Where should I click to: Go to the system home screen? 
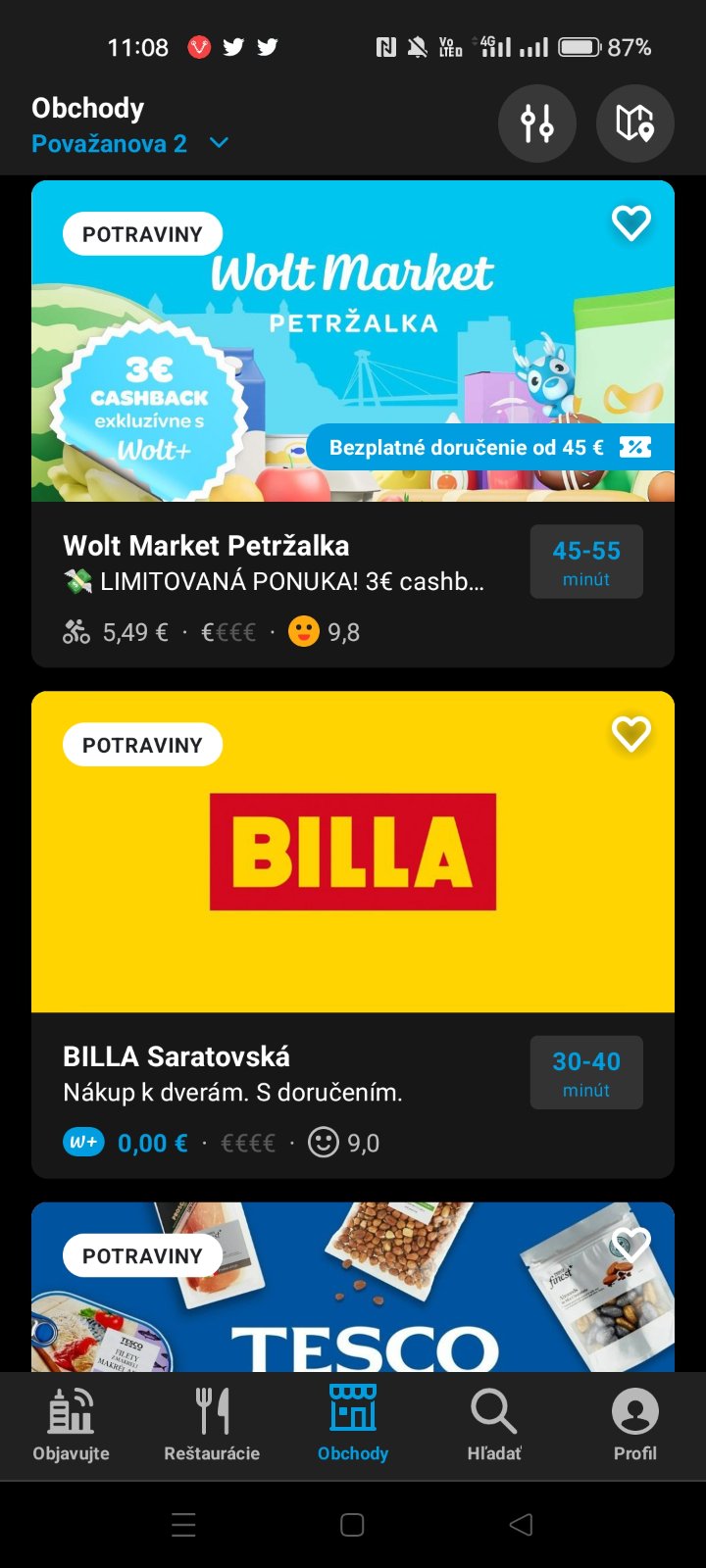click(x=352, y=1525)
